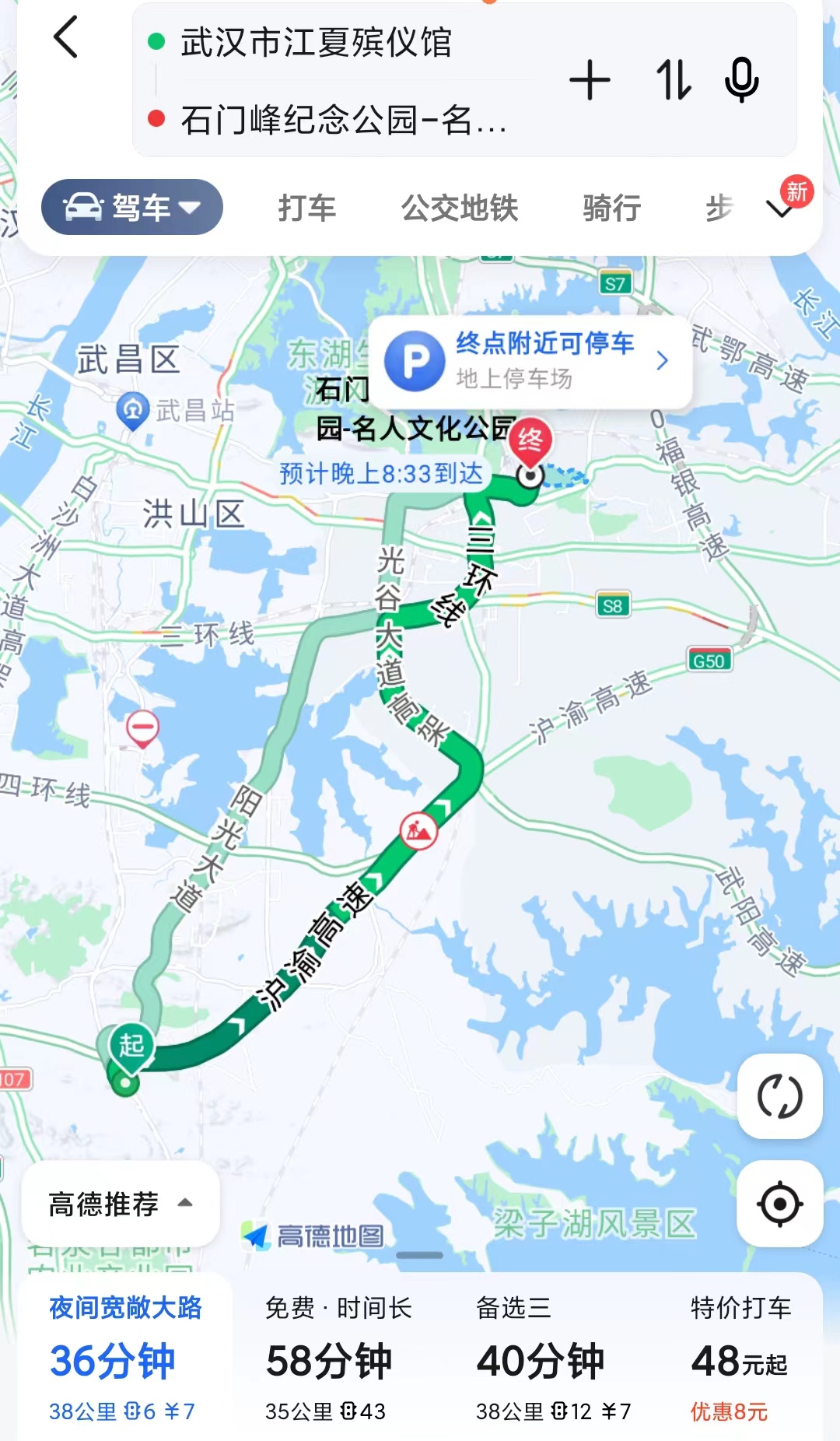Select the 夜间宽敞大路 36分钟 route
Image resolution: width=840 pixels, height=1441 pixels.
(x=124, y=1358)
